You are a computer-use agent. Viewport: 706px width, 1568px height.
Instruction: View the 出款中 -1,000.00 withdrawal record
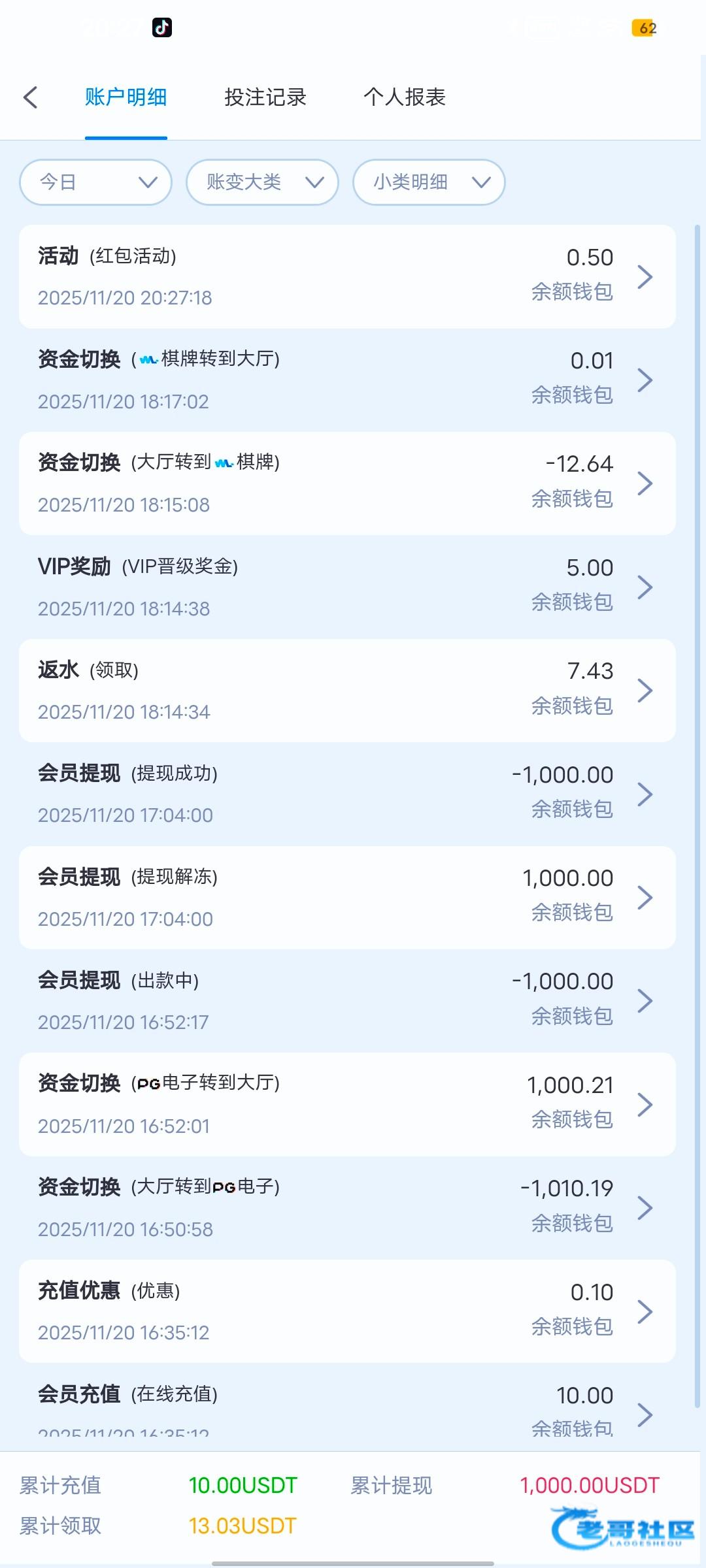pos(346,1000)
